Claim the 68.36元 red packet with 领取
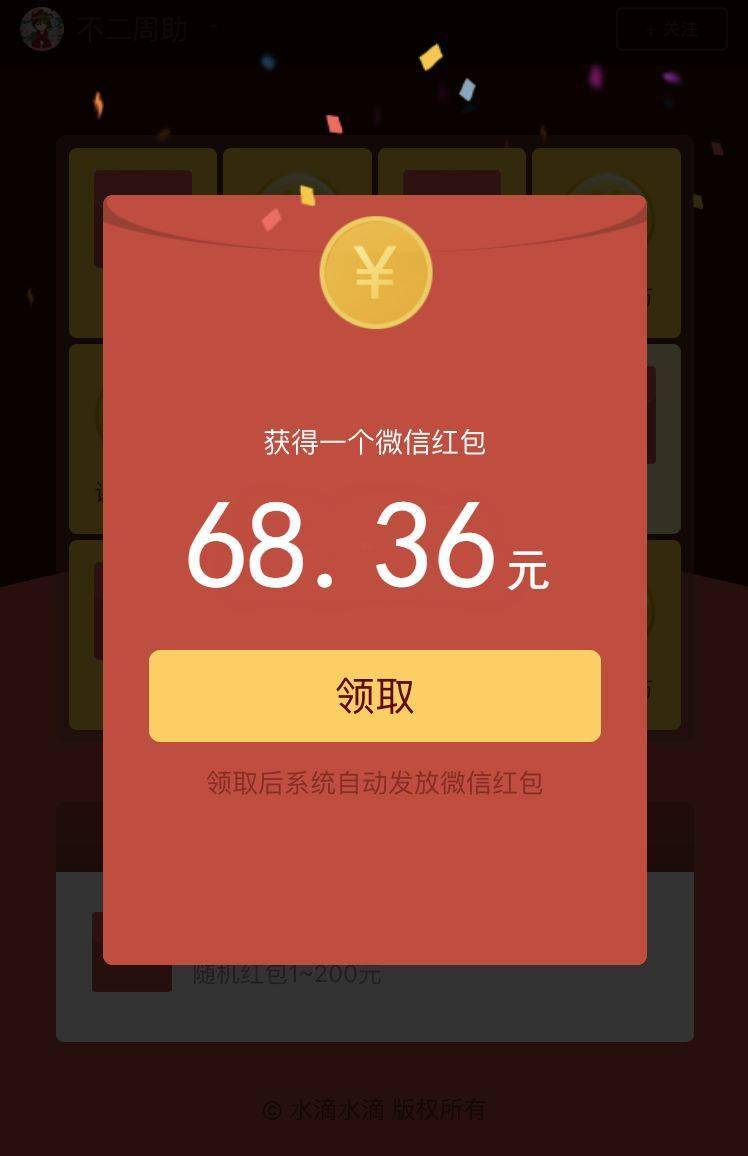748x1156 pixels. coord(374,696)
